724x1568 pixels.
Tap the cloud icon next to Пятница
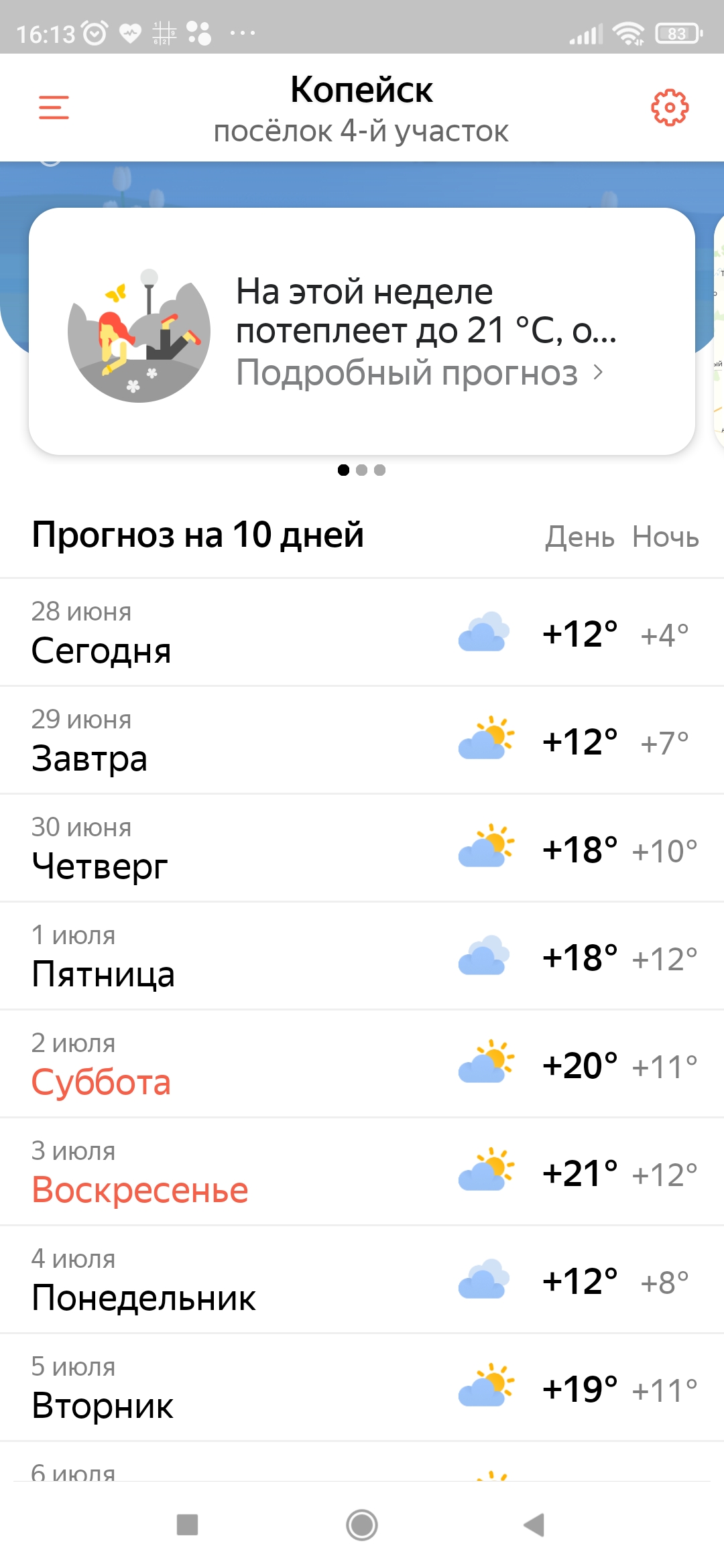(x=484, y=956)
